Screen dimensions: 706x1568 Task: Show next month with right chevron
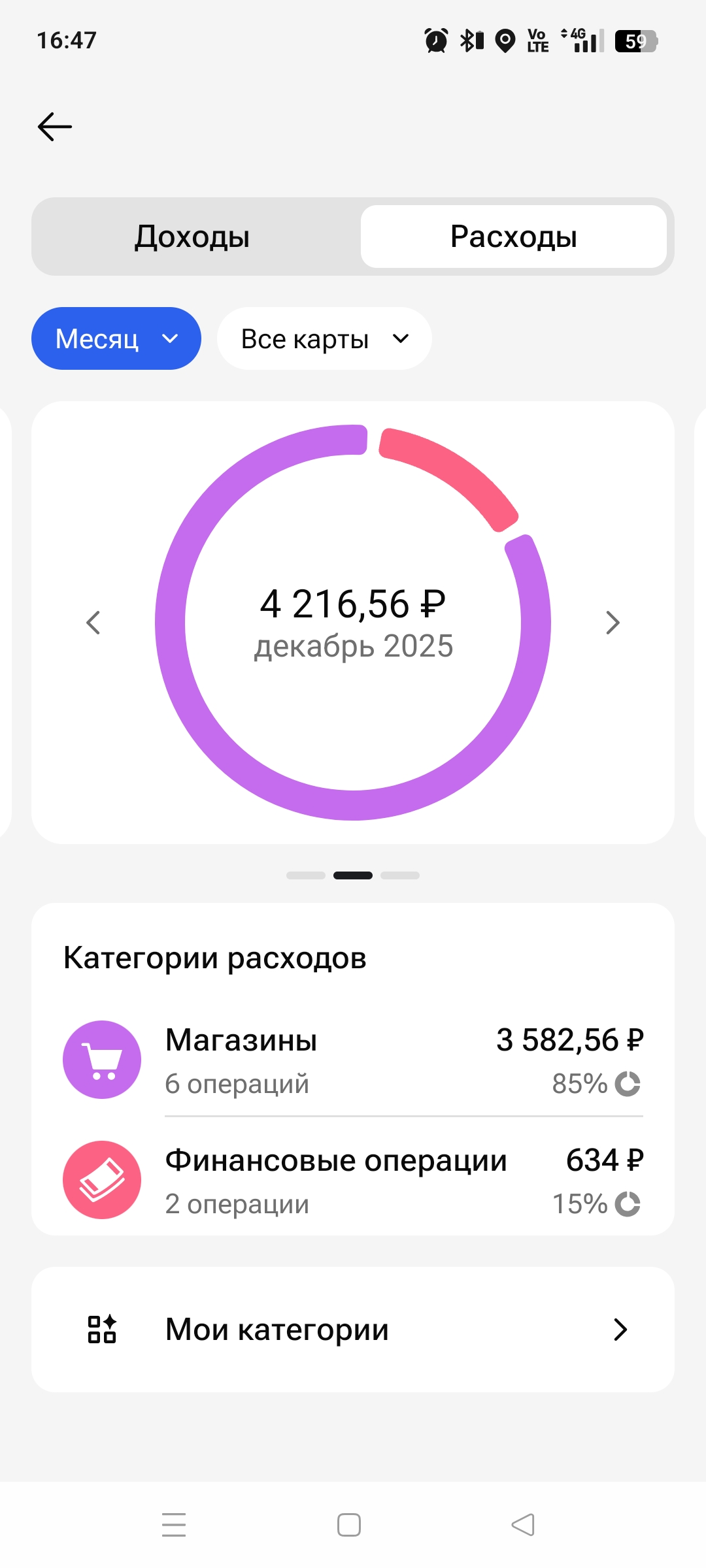click(x=612, y=623)
